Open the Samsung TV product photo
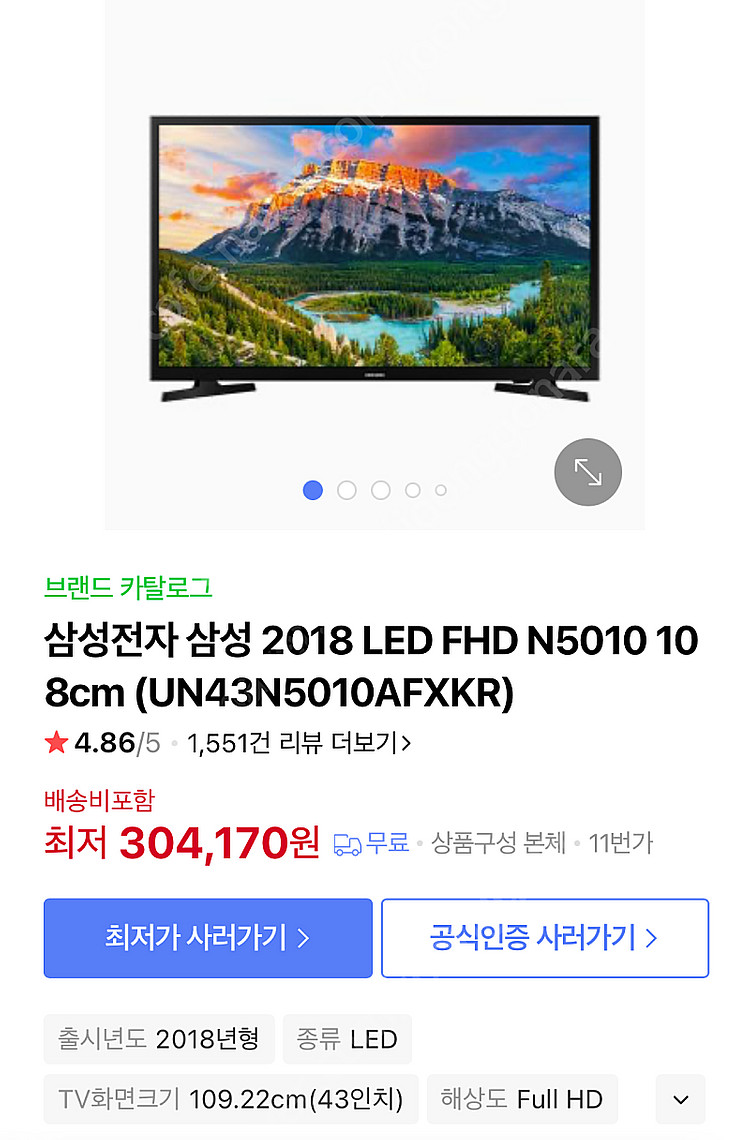 pos(375,260)
